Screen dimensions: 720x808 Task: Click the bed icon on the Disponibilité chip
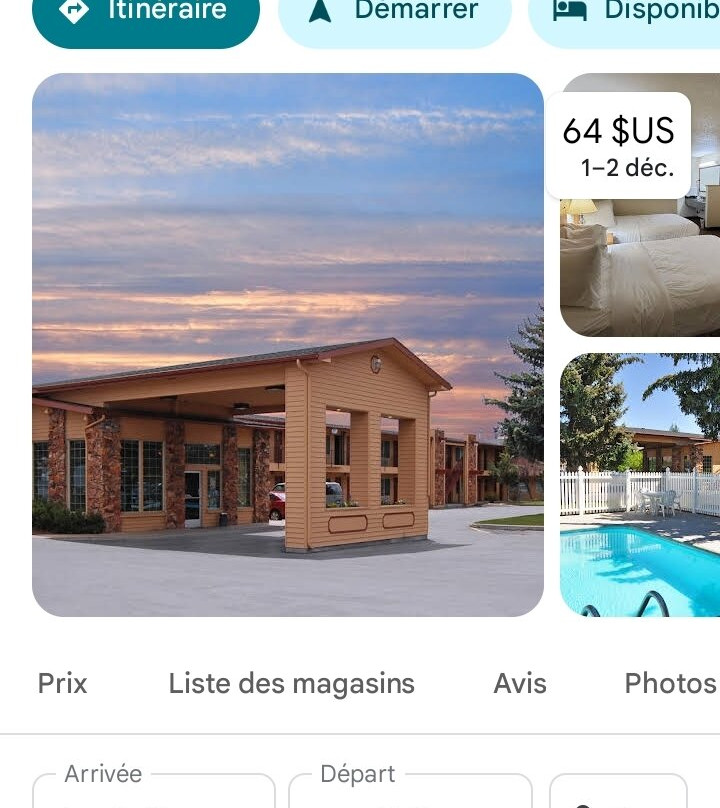(x=569, y=10)
